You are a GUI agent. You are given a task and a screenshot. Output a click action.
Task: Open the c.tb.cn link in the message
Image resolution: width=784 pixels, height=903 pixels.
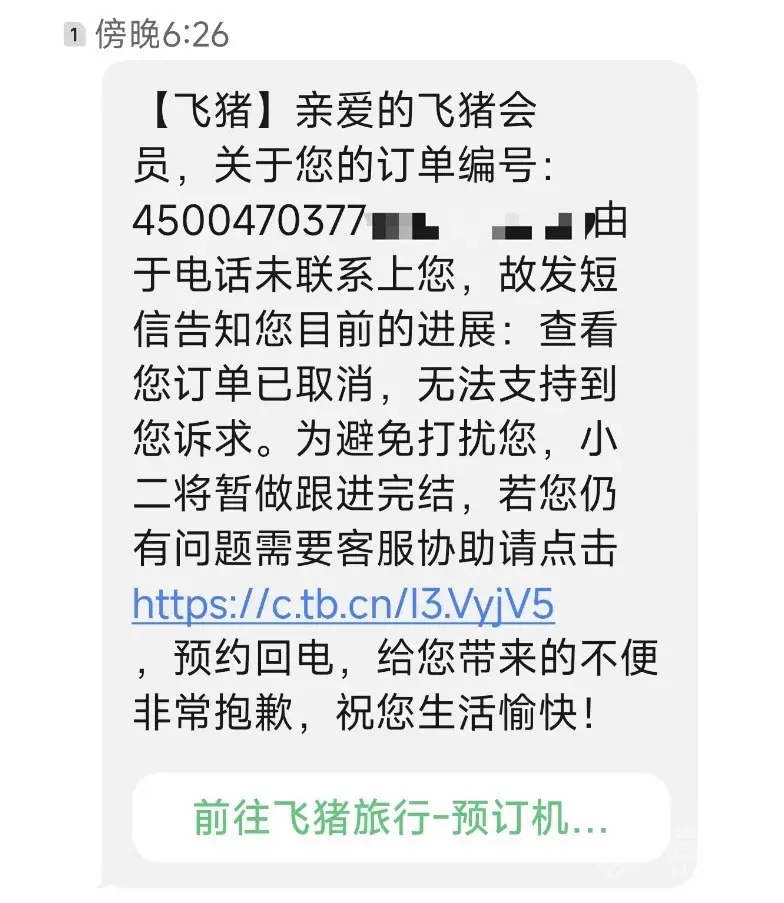coord(343,604)
